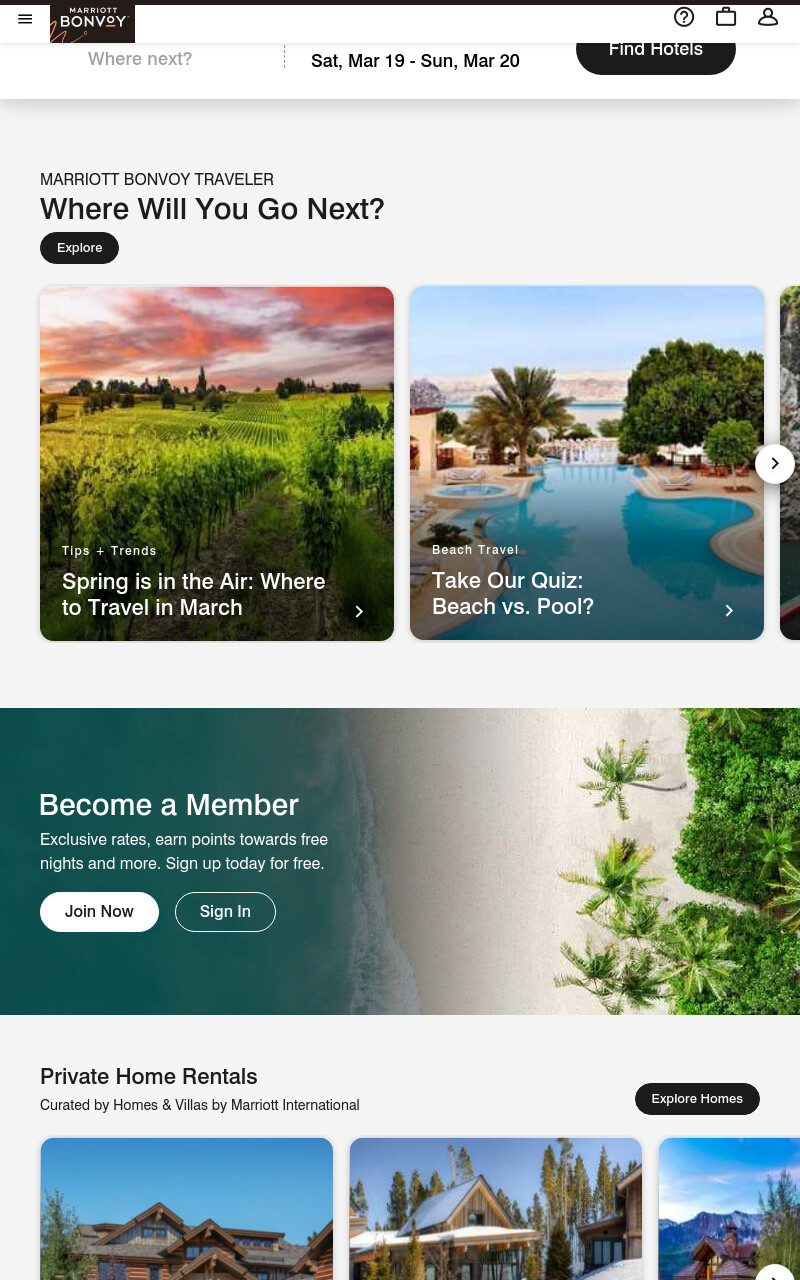Tap Find Hotels
This screenshot has width=800, height=1280.
(656, 49)
